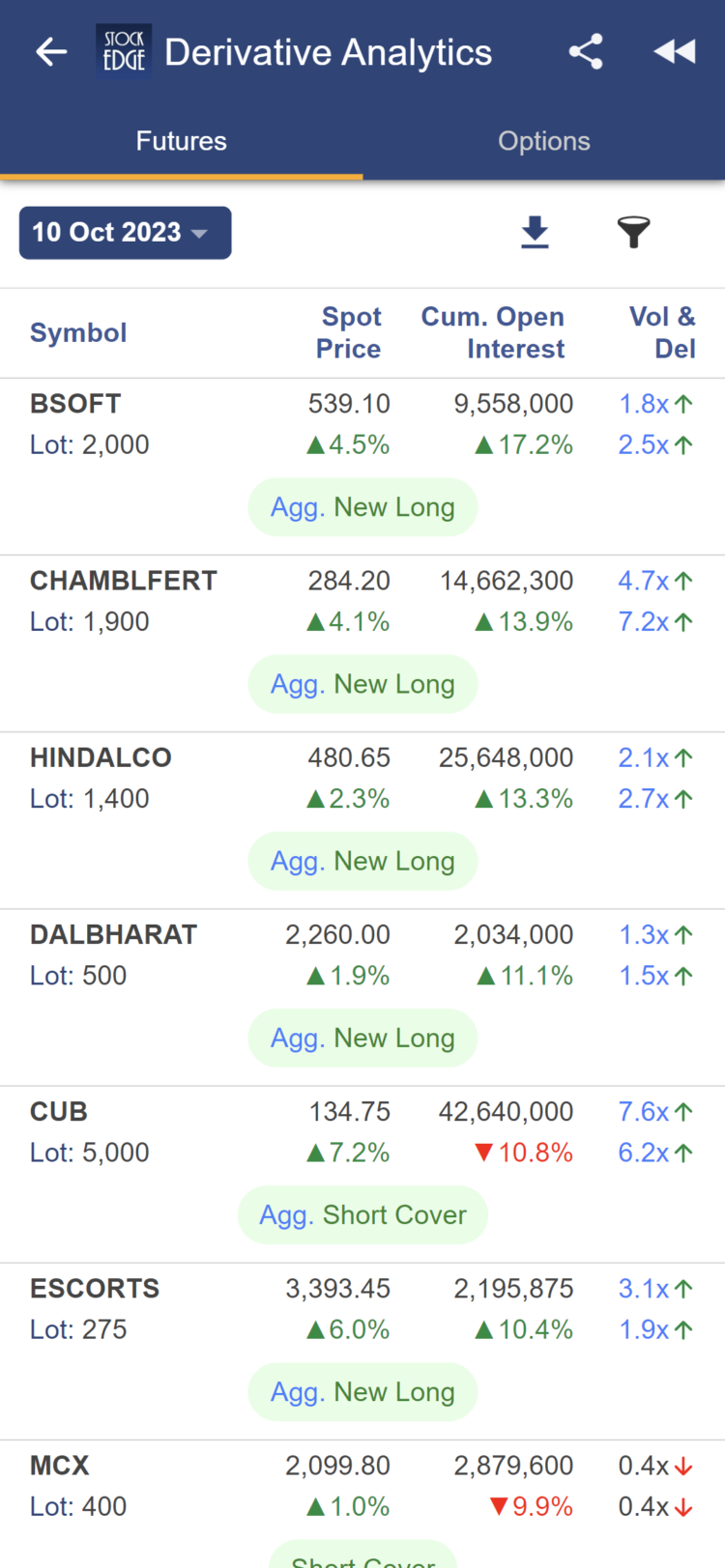Click the Vol & Del column header
Screen dimensions: 725x1568
[663, 332]
